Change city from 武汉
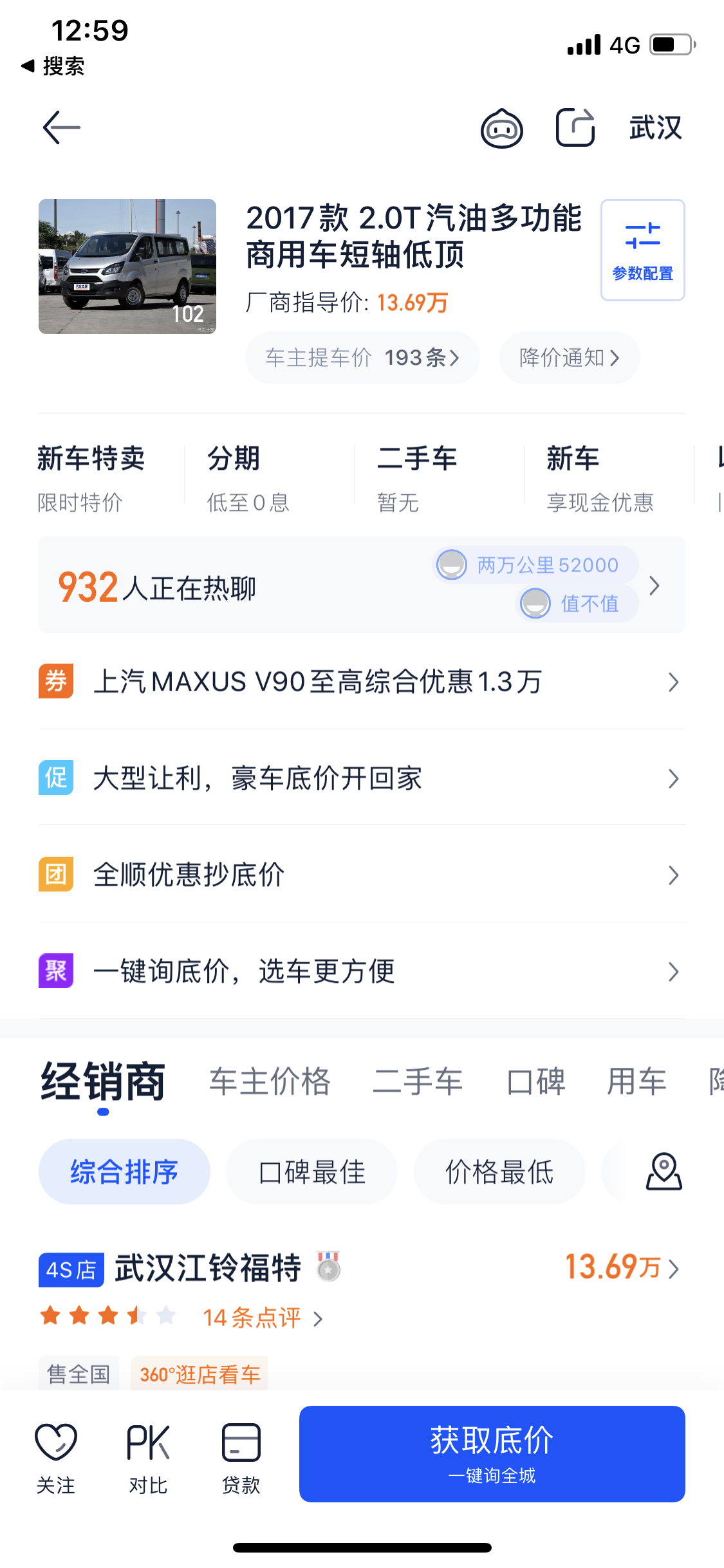The height and width of the screenshot is (1568, 724). (655, 127)
